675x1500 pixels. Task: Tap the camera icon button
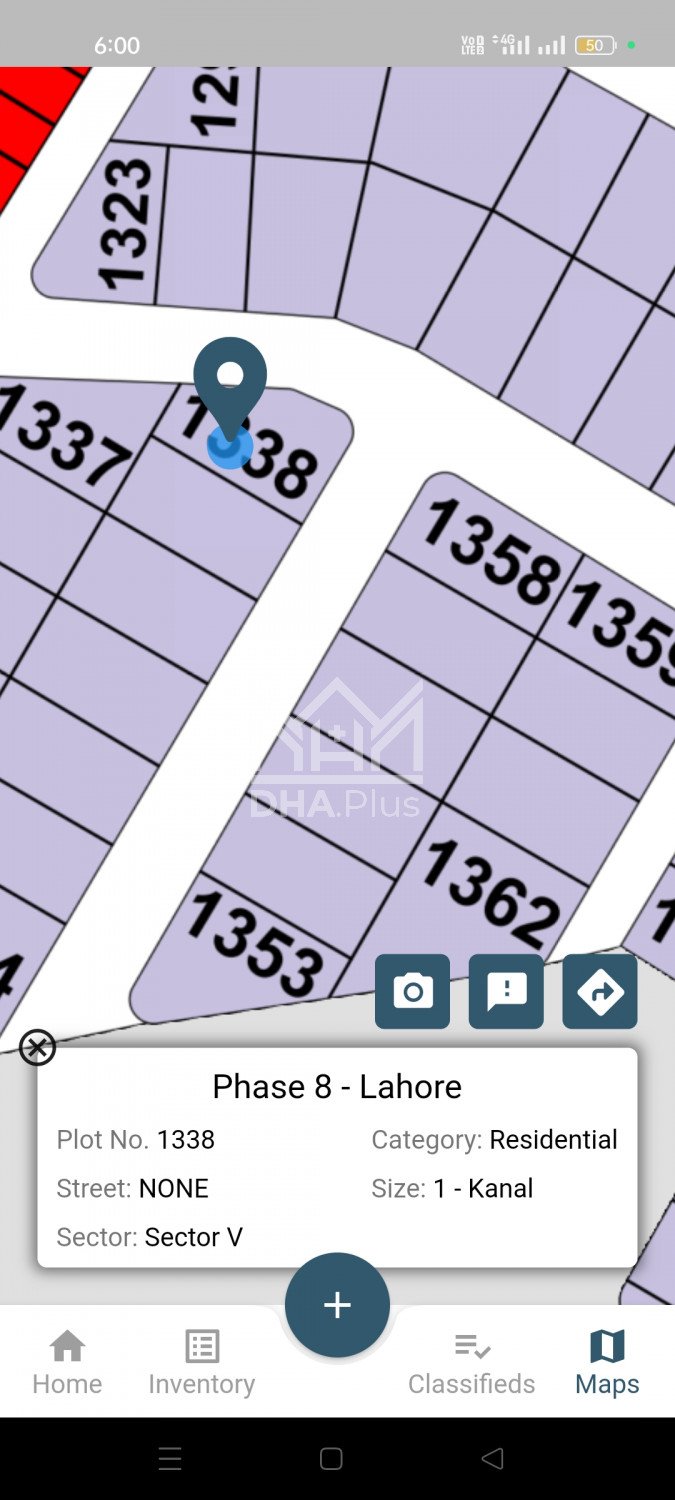pyautogui.click(x=412, y=991)
